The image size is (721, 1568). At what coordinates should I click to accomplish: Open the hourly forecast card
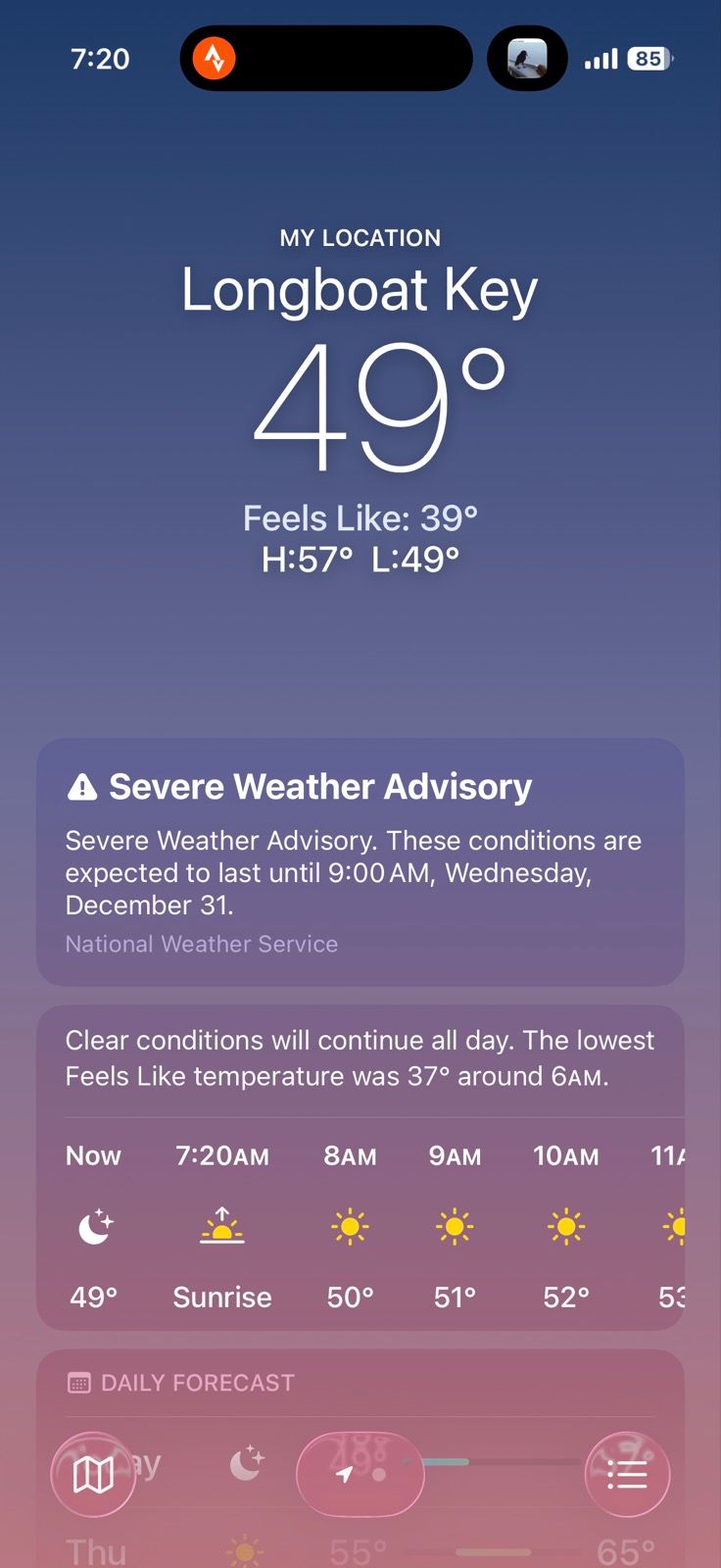click(360, 1166)
